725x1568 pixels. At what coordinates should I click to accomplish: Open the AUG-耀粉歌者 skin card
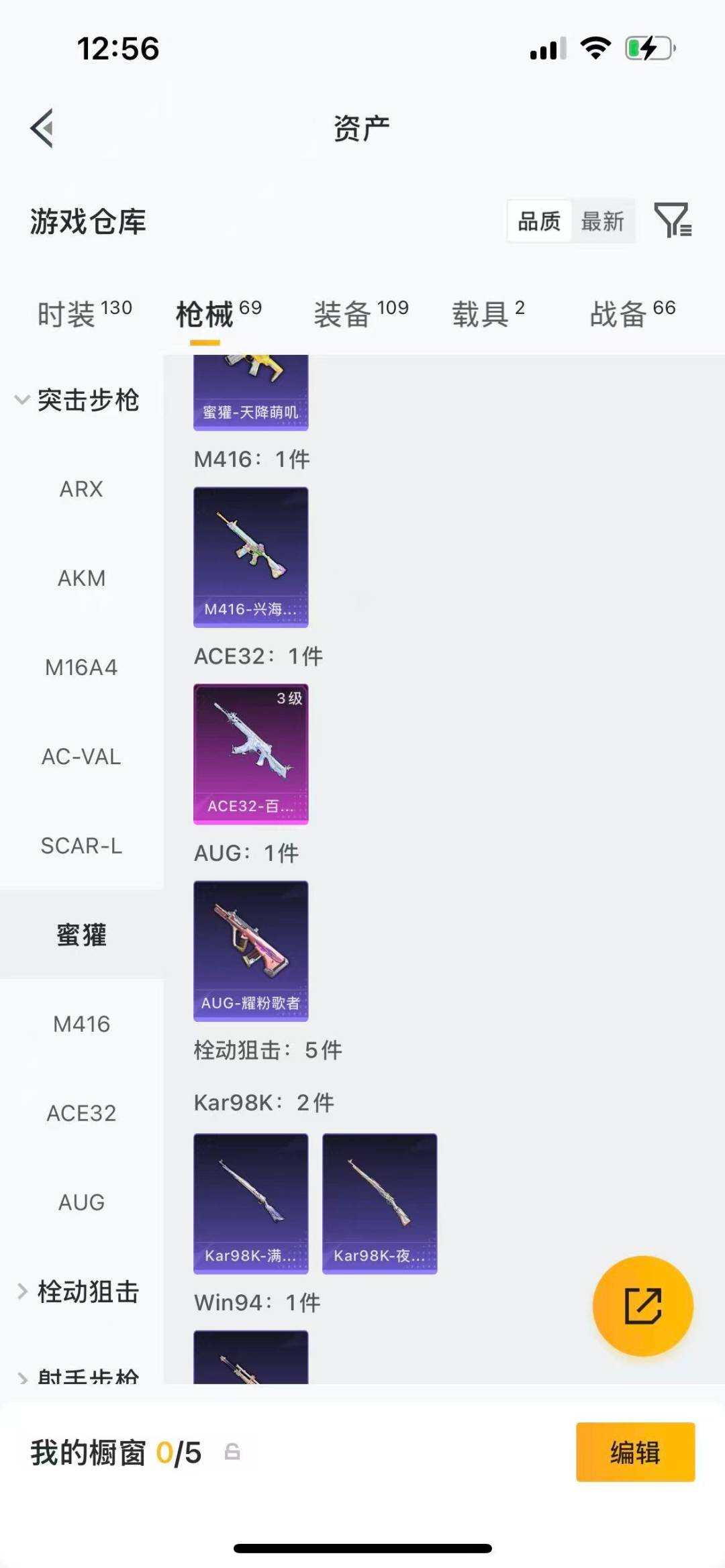(x=251, y=951)
